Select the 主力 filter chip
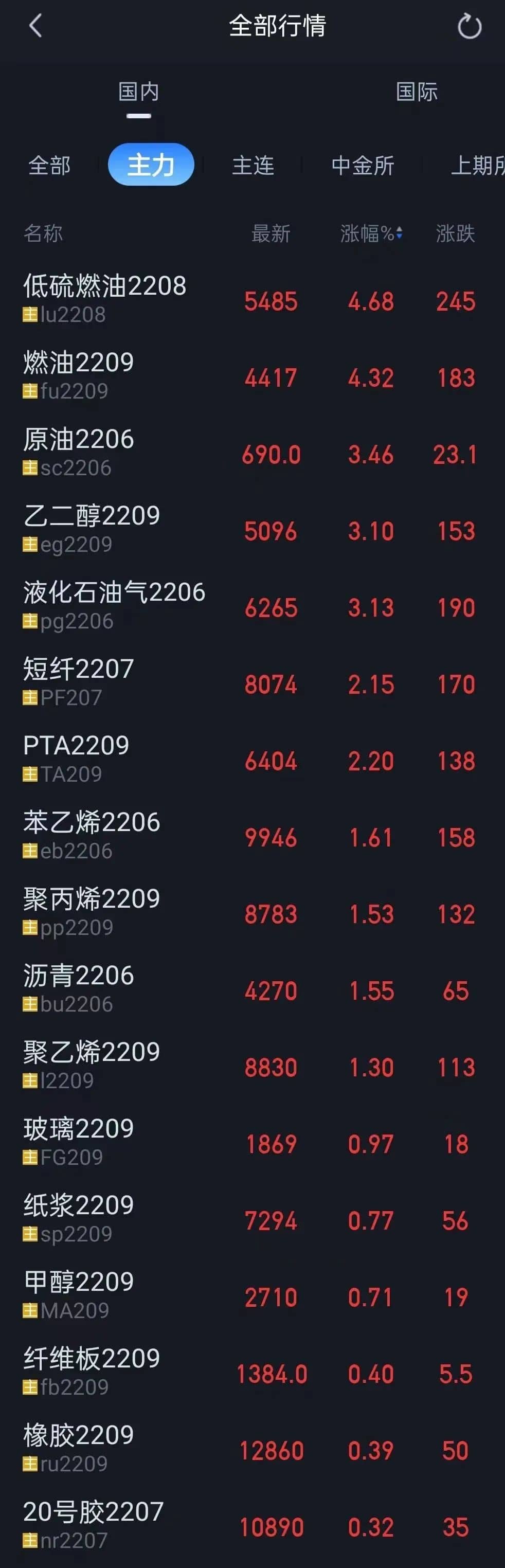 click(x=151, y=165)
